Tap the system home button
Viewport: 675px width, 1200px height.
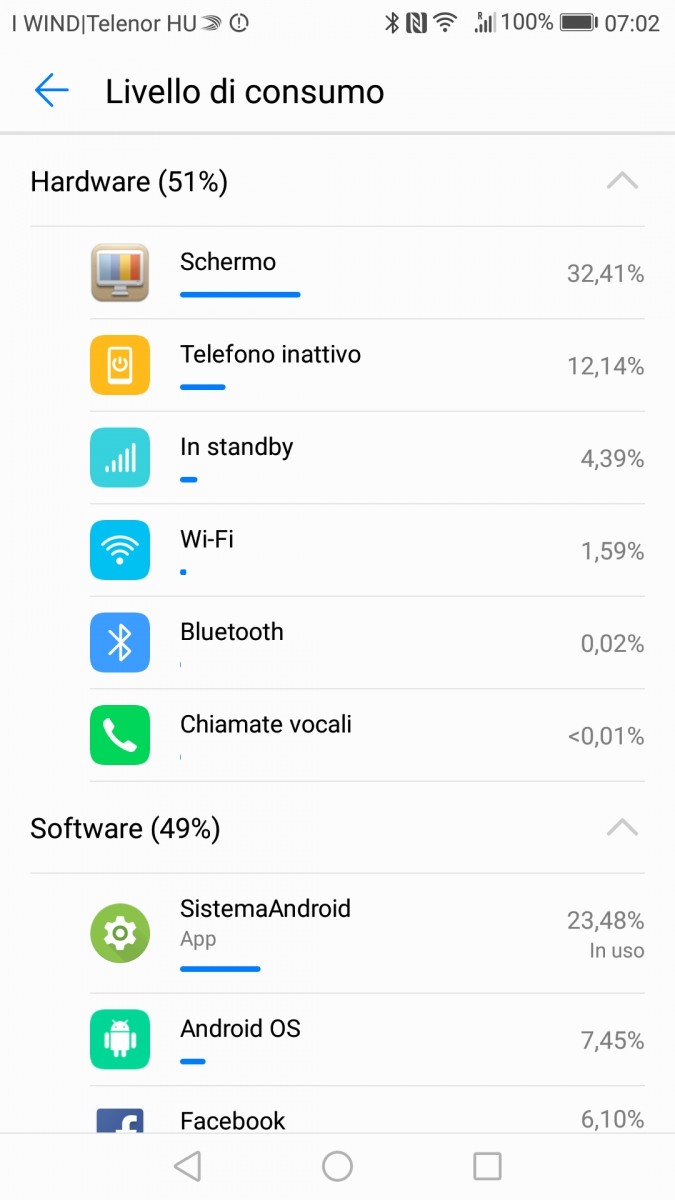click(337, 1166)
